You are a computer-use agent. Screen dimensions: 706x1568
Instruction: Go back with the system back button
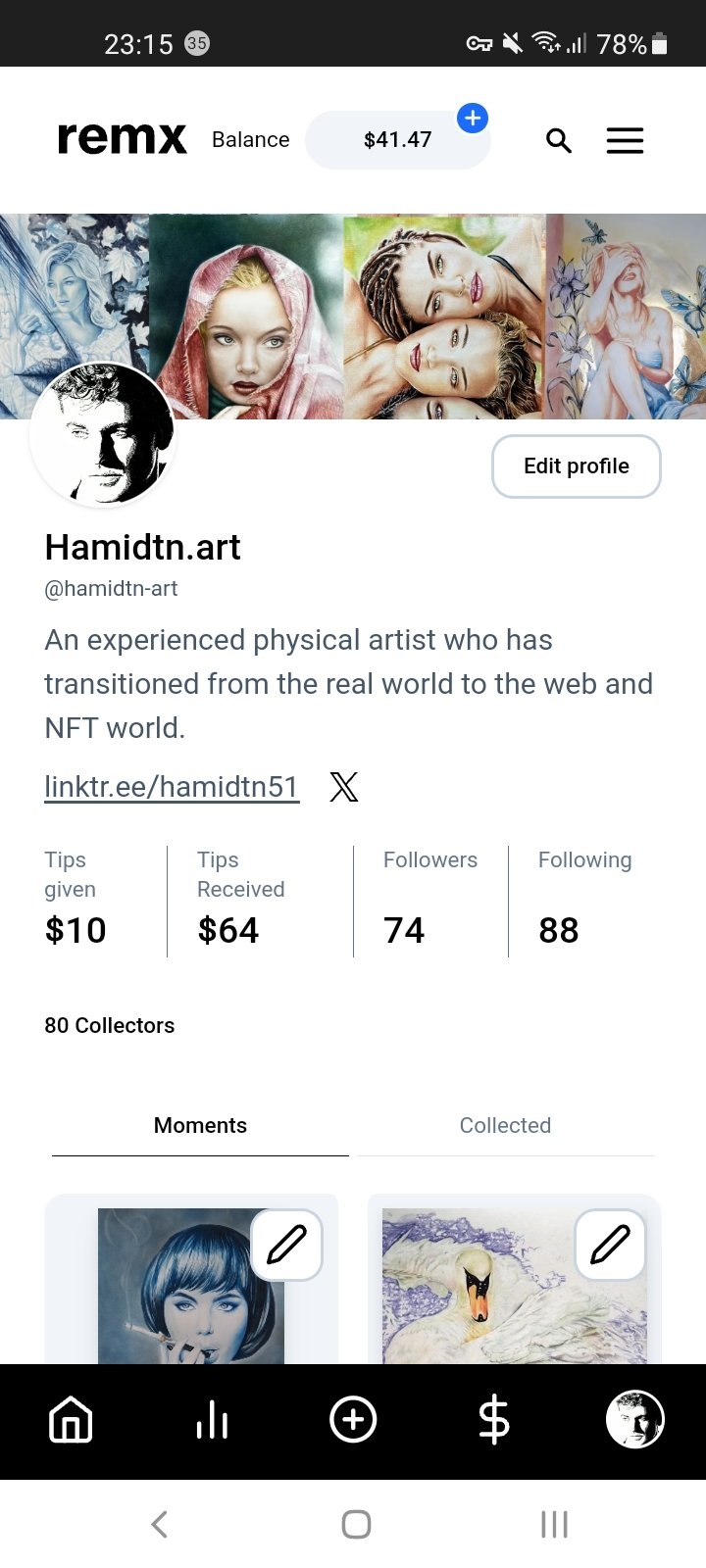(160, 1524)
